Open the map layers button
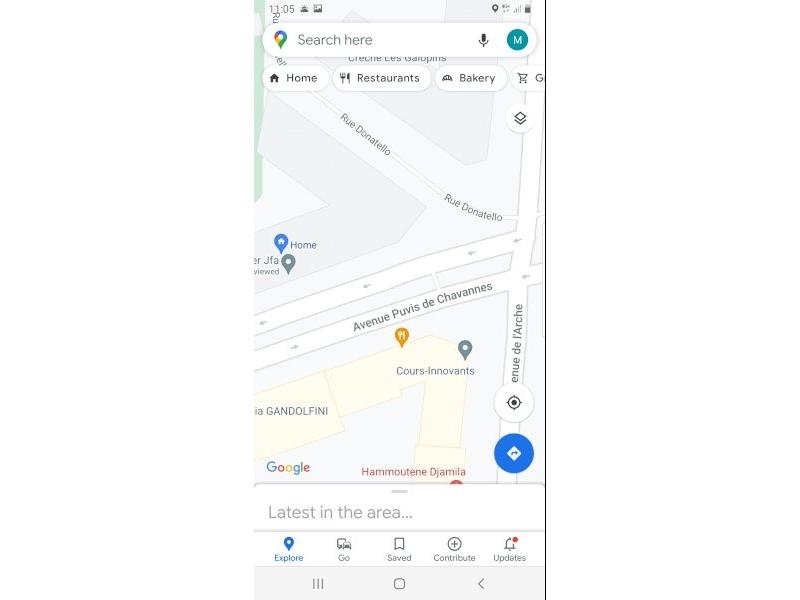 point(520,118)
